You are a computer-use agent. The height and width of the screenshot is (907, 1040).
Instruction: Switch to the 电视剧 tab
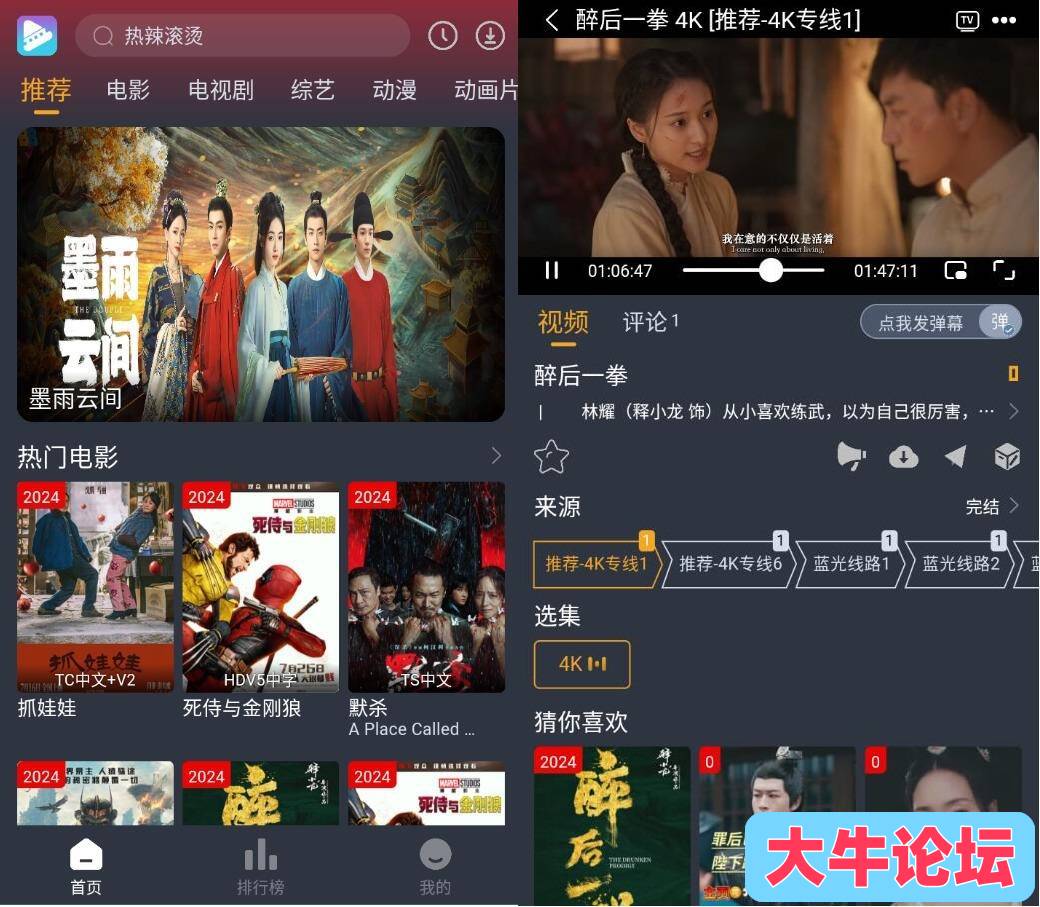click(x=221, y=90)
